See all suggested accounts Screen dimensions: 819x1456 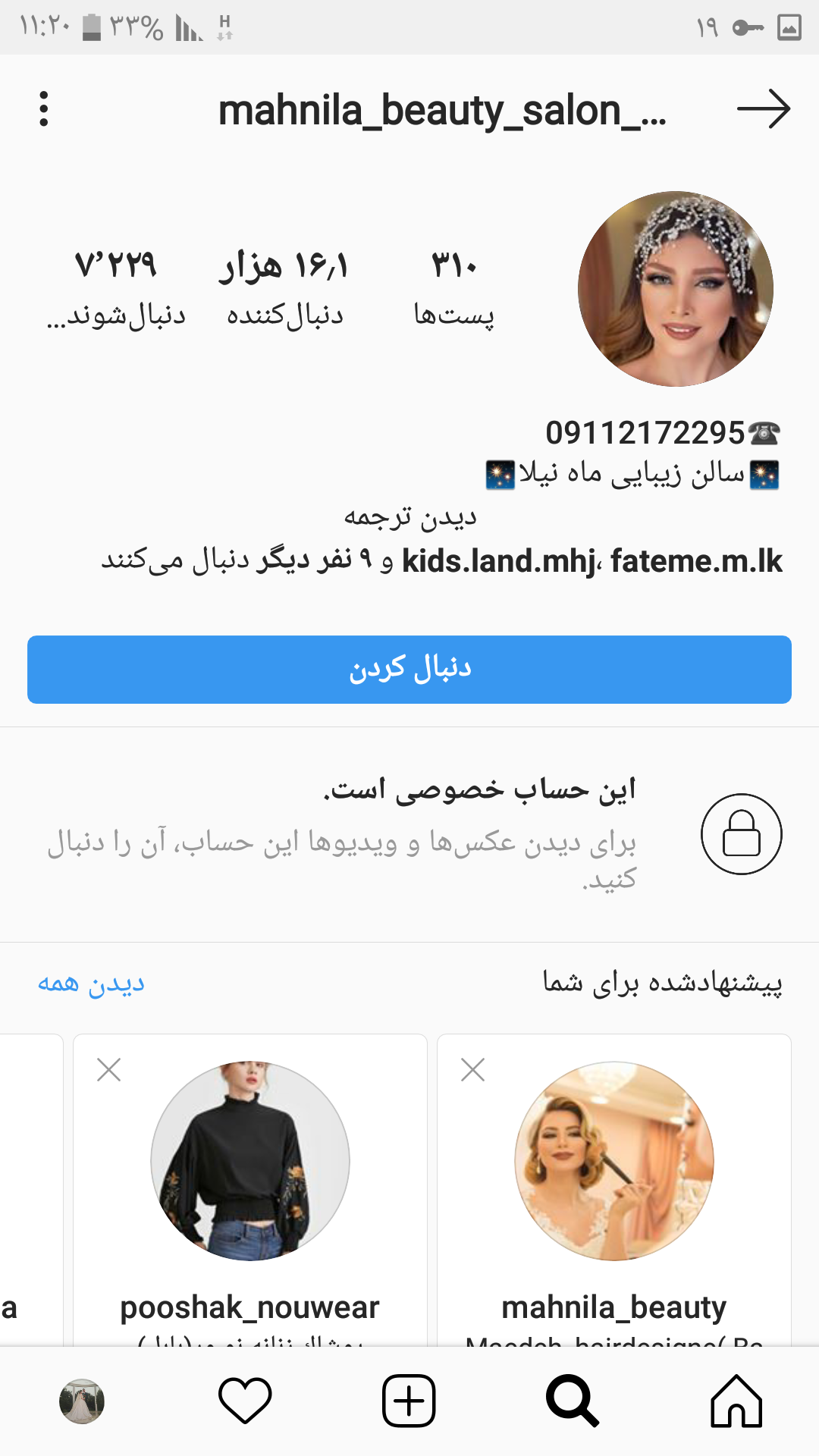coord(91,984)
